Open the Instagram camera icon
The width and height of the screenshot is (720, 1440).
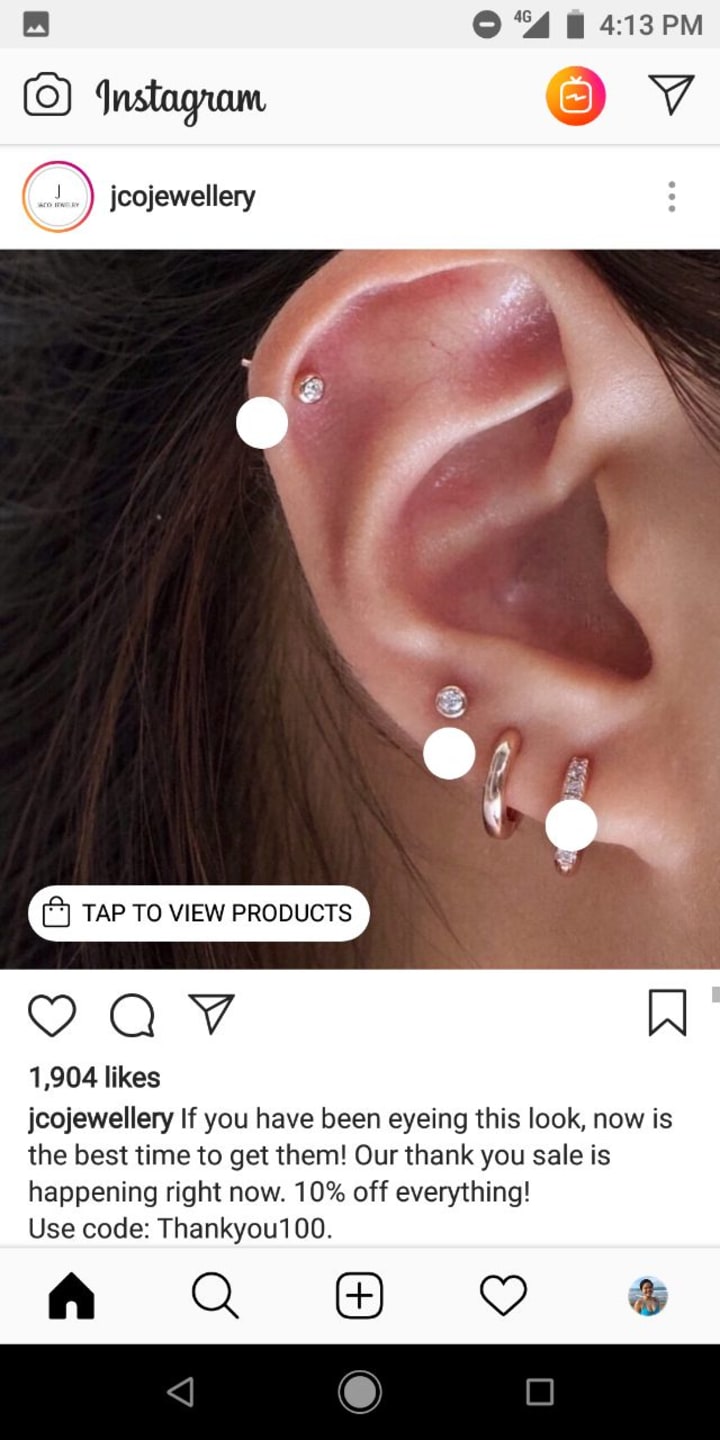(x=47, y=96)
